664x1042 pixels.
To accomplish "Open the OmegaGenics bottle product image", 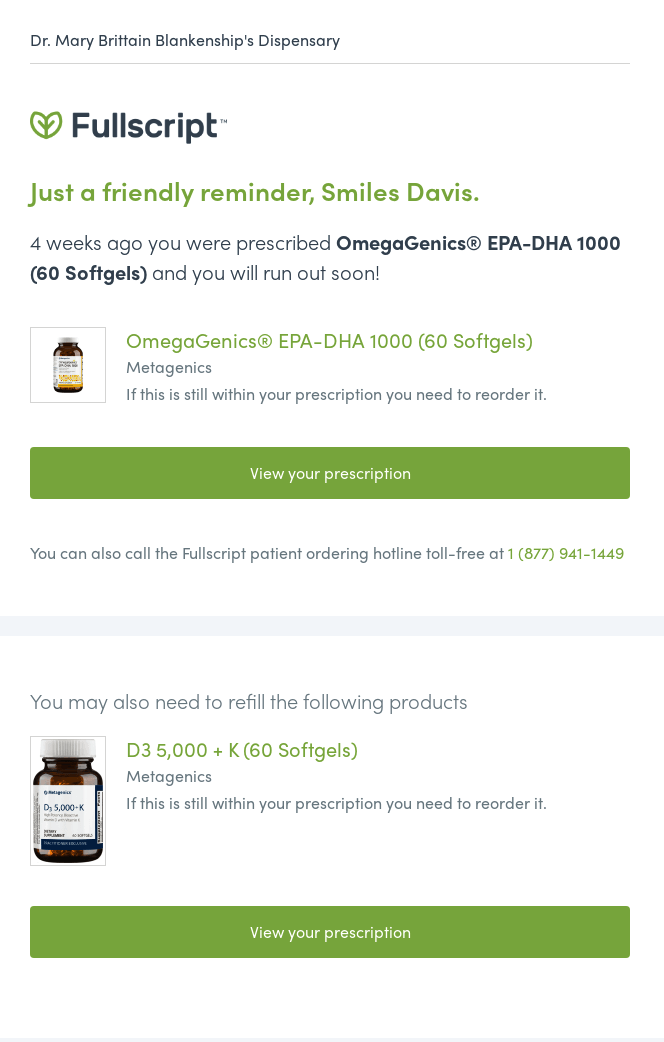I will click(68, 365).
